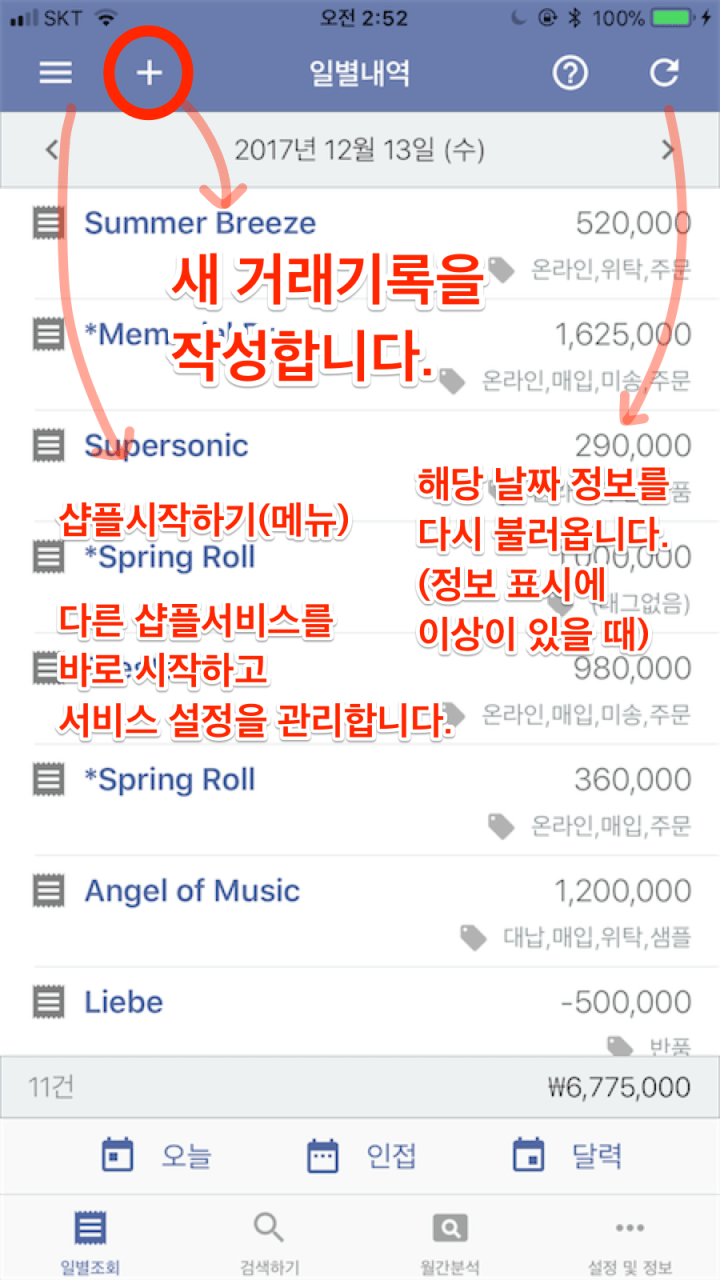The height and width of the screenshot is (1280, 720).
Task: Switch to the 일별조회 tab
Action: [x=88, y=1240]
